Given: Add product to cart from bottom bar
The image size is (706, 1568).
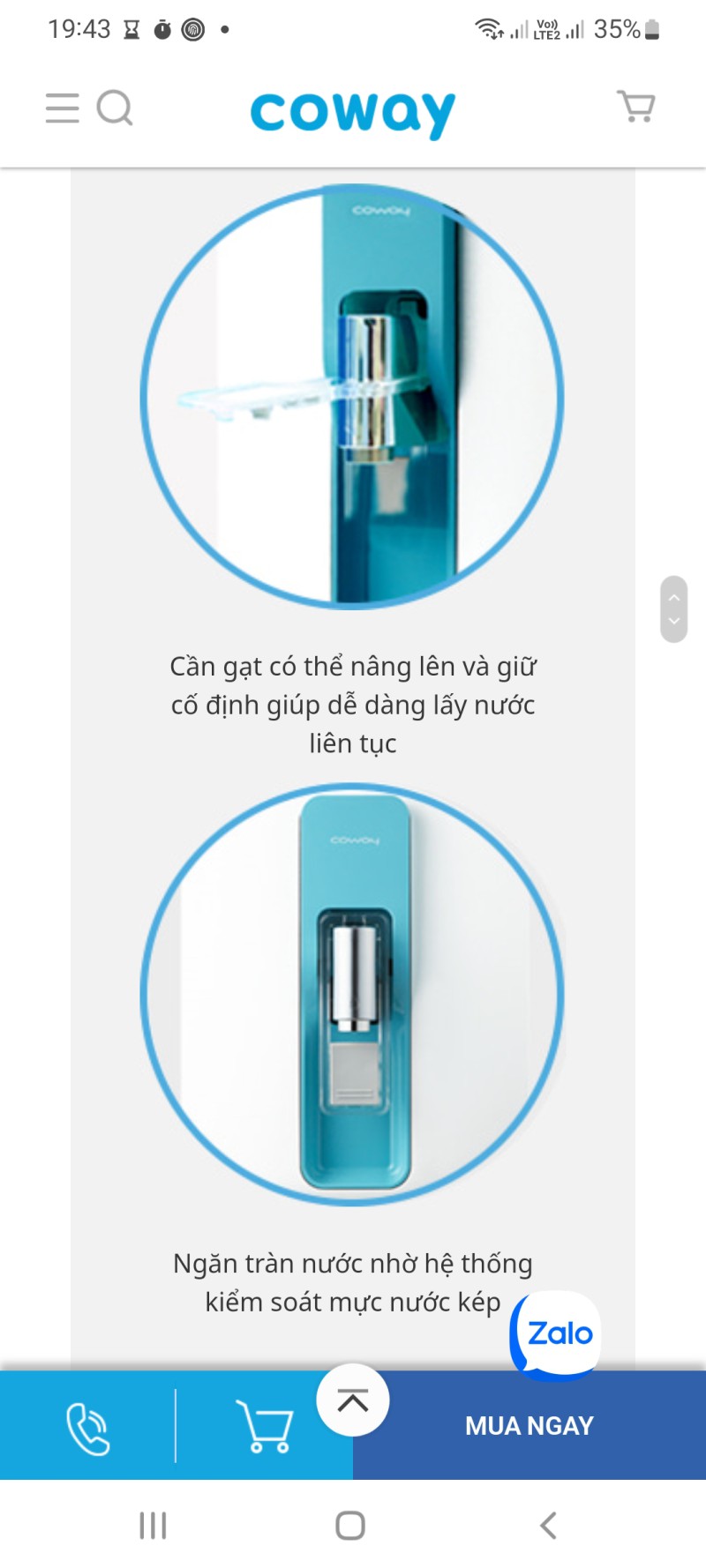Looking at the screenshot, I should (264, 1426).
